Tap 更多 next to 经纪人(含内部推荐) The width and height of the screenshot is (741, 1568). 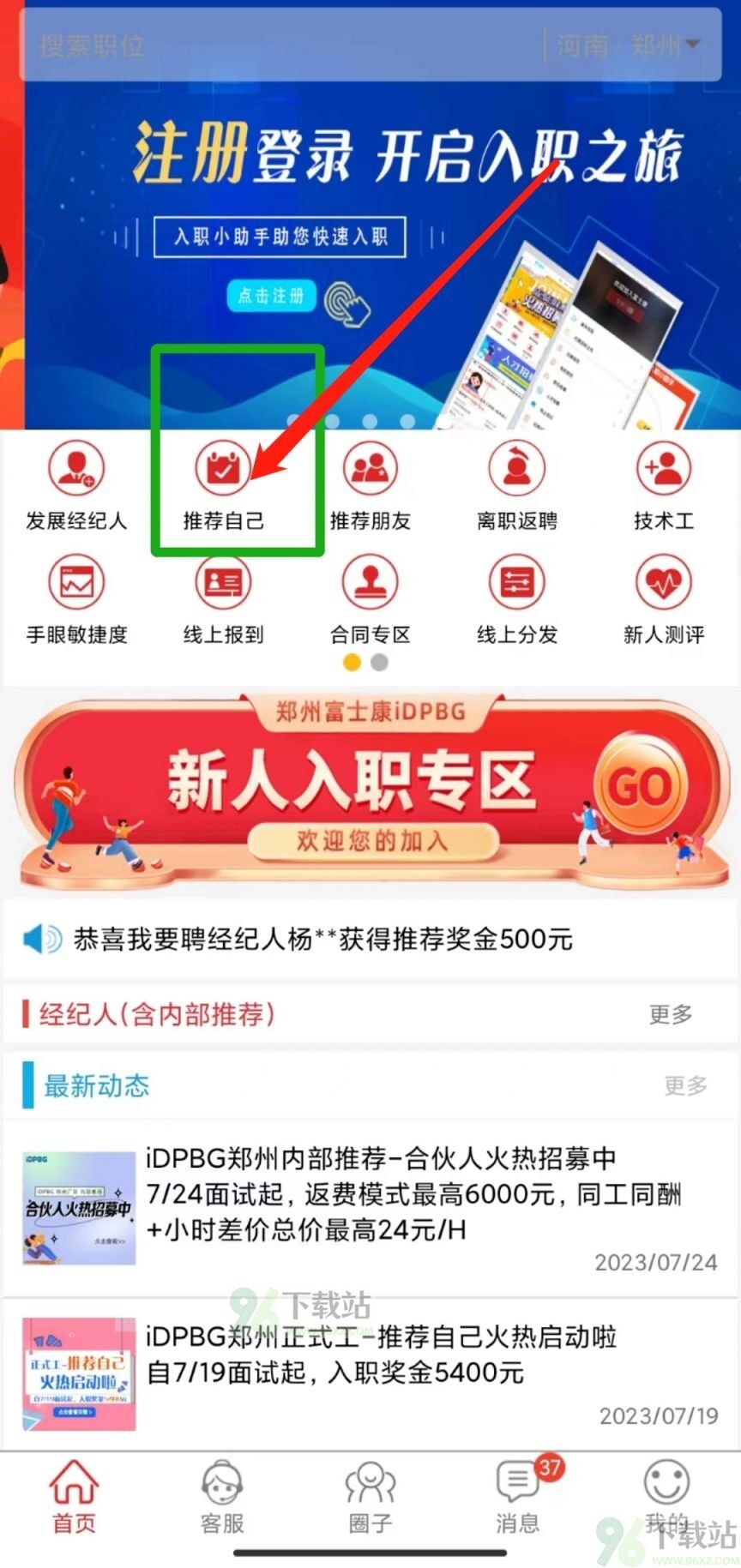(x=671, y=1014)
